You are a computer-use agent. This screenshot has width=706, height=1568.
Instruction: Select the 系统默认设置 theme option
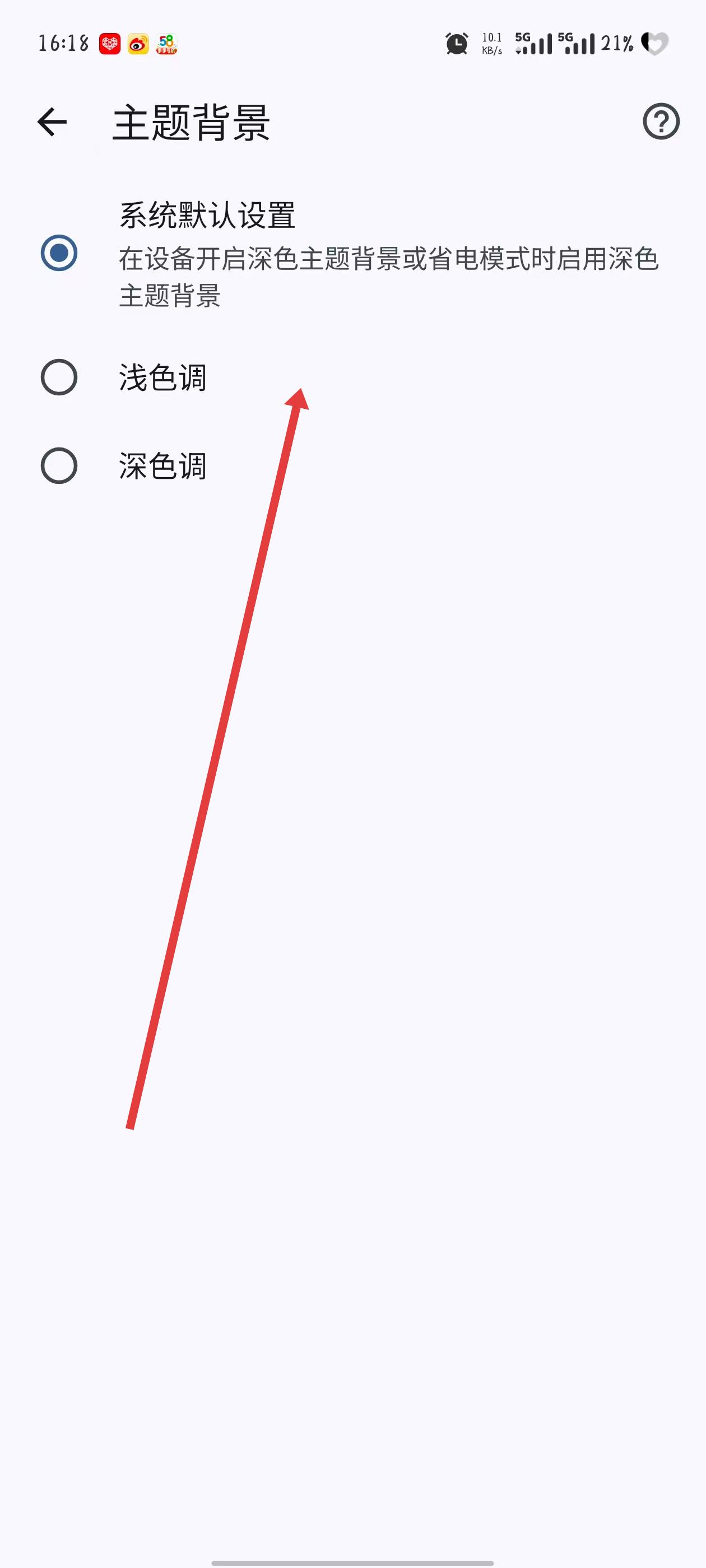coord(59,253)
